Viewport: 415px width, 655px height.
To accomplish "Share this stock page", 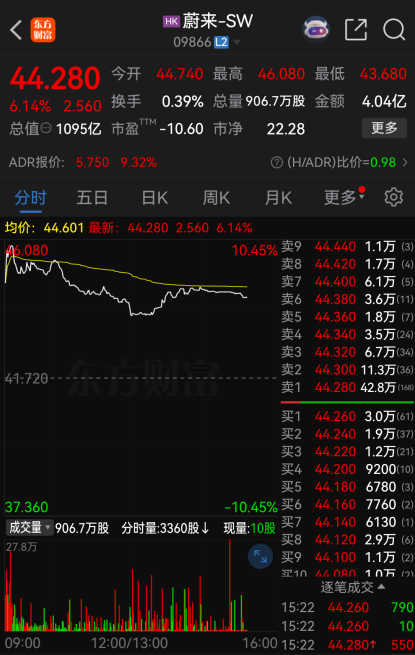I will (356, 30).
